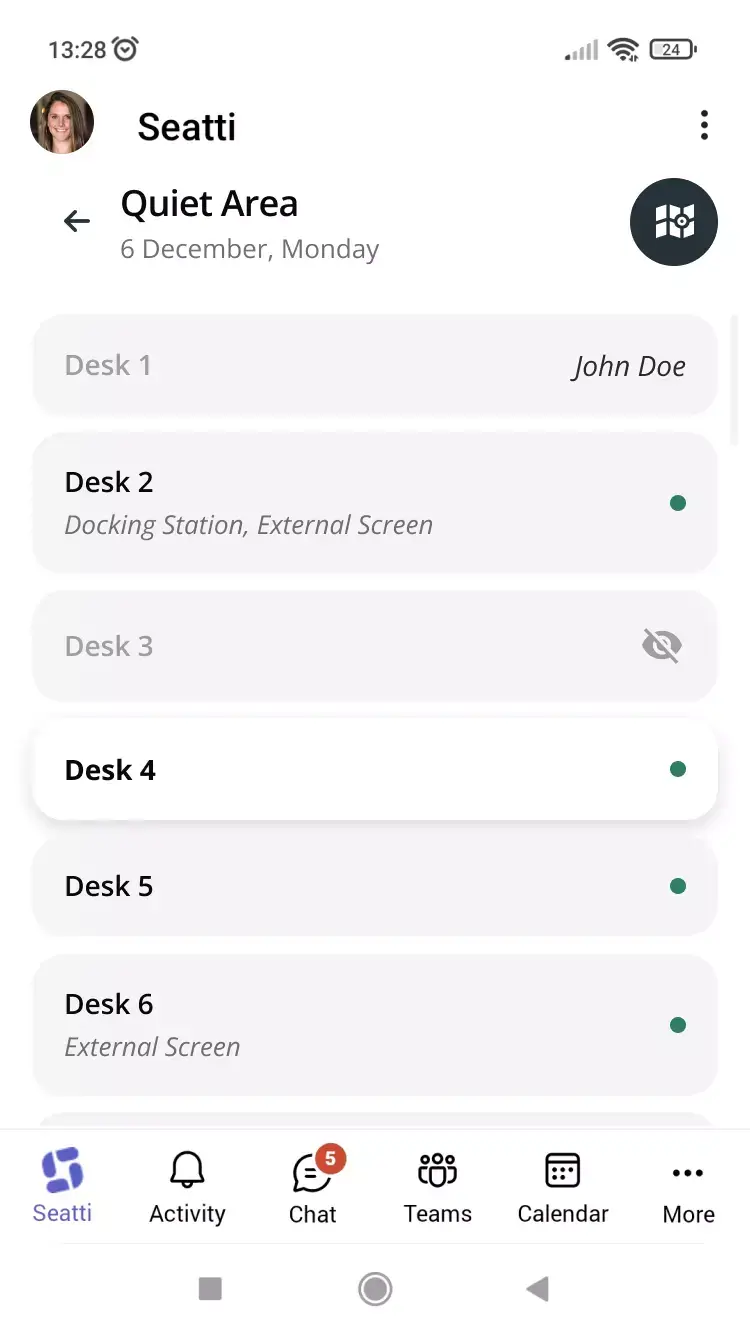Go to the Chat tab

312,1187
